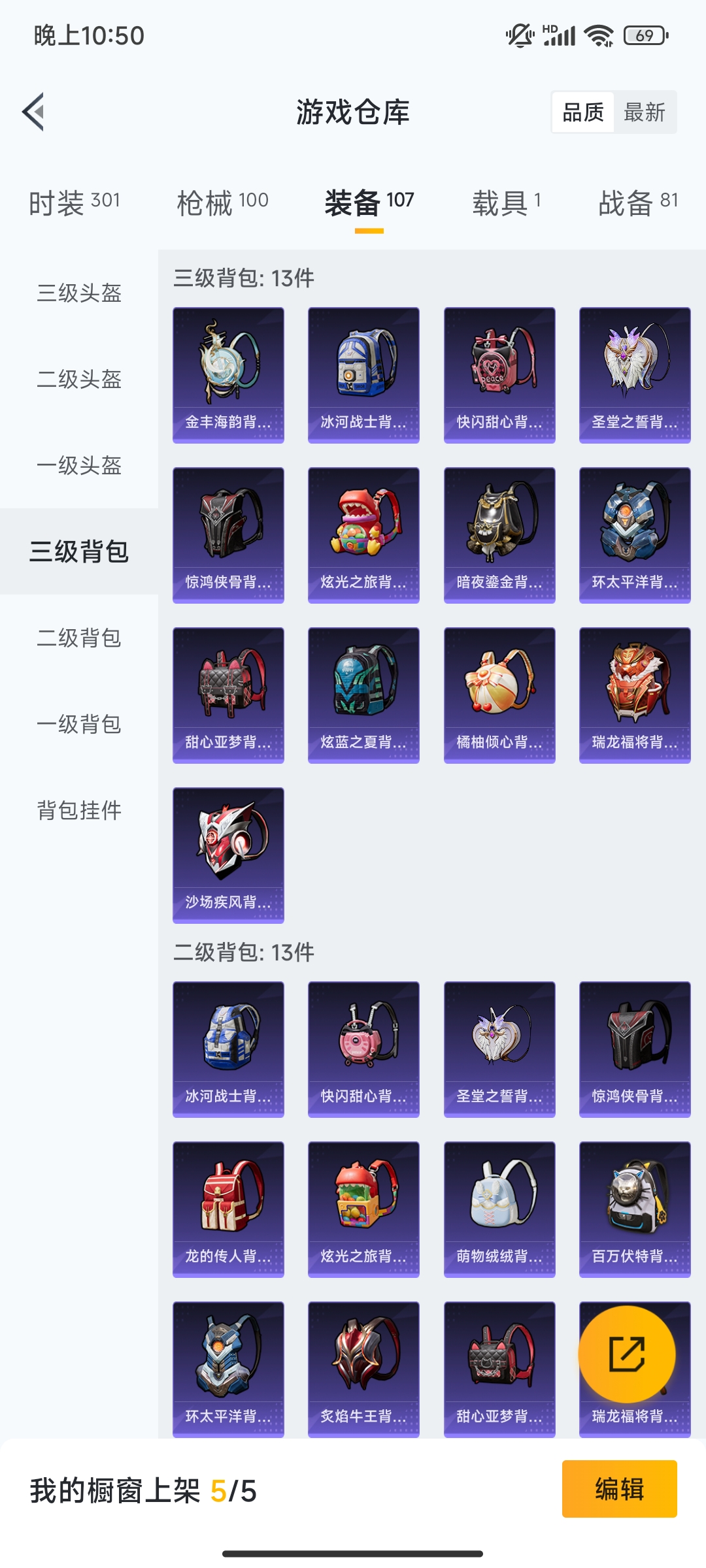View the 橘柚倾心 backpack item
This screenshot has width=706, height=1568.
coord(499,695)
